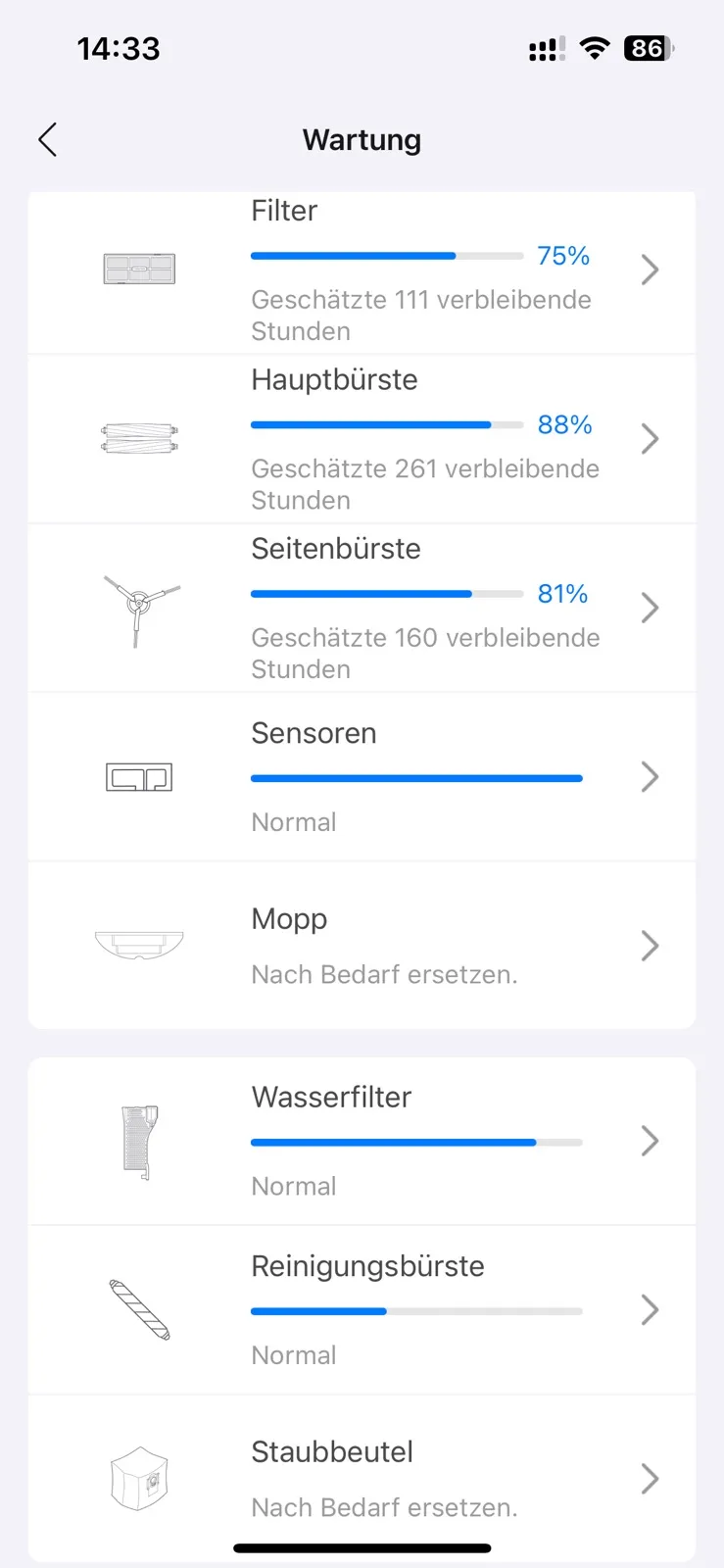The height and width of the screenshot is (1568, 724).
Task: Open the Sensoren maintenance row
Action: tap(362, 777)
